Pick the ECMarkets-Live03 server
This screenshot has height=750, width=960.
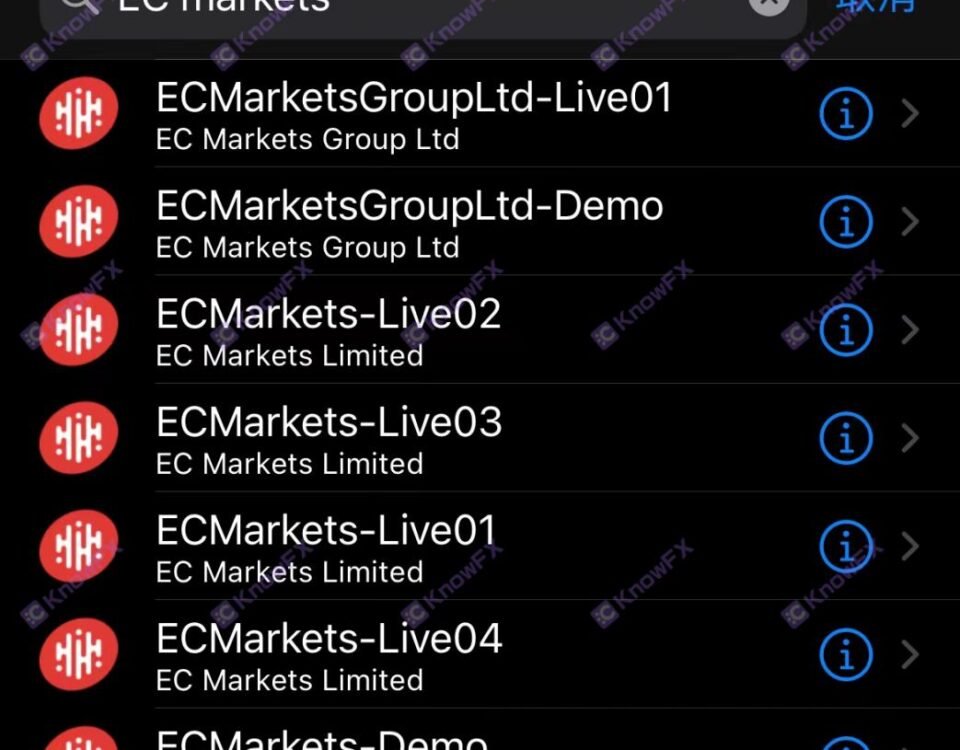point(329,437)
